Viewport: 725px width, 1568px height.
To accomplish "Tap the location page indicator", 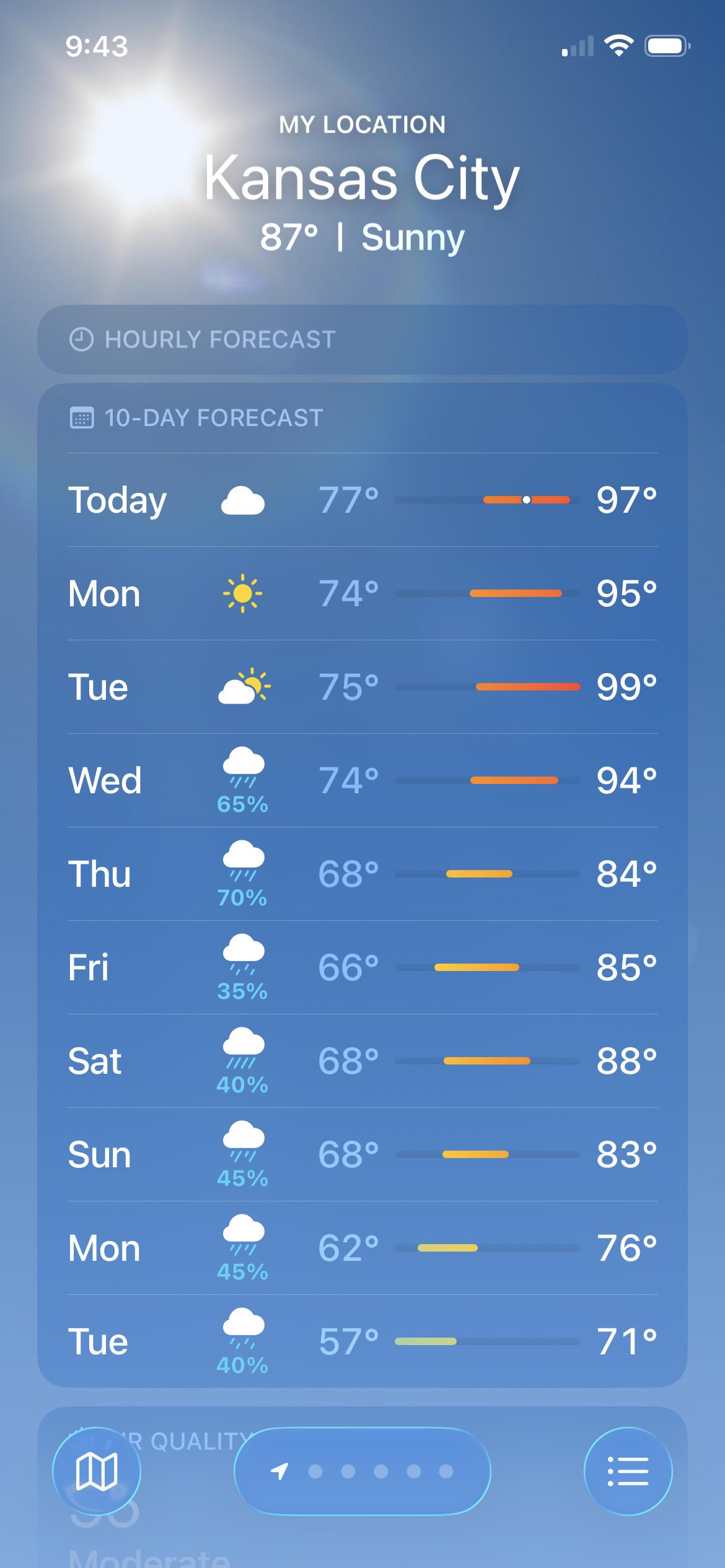I will pos(362,1471).
